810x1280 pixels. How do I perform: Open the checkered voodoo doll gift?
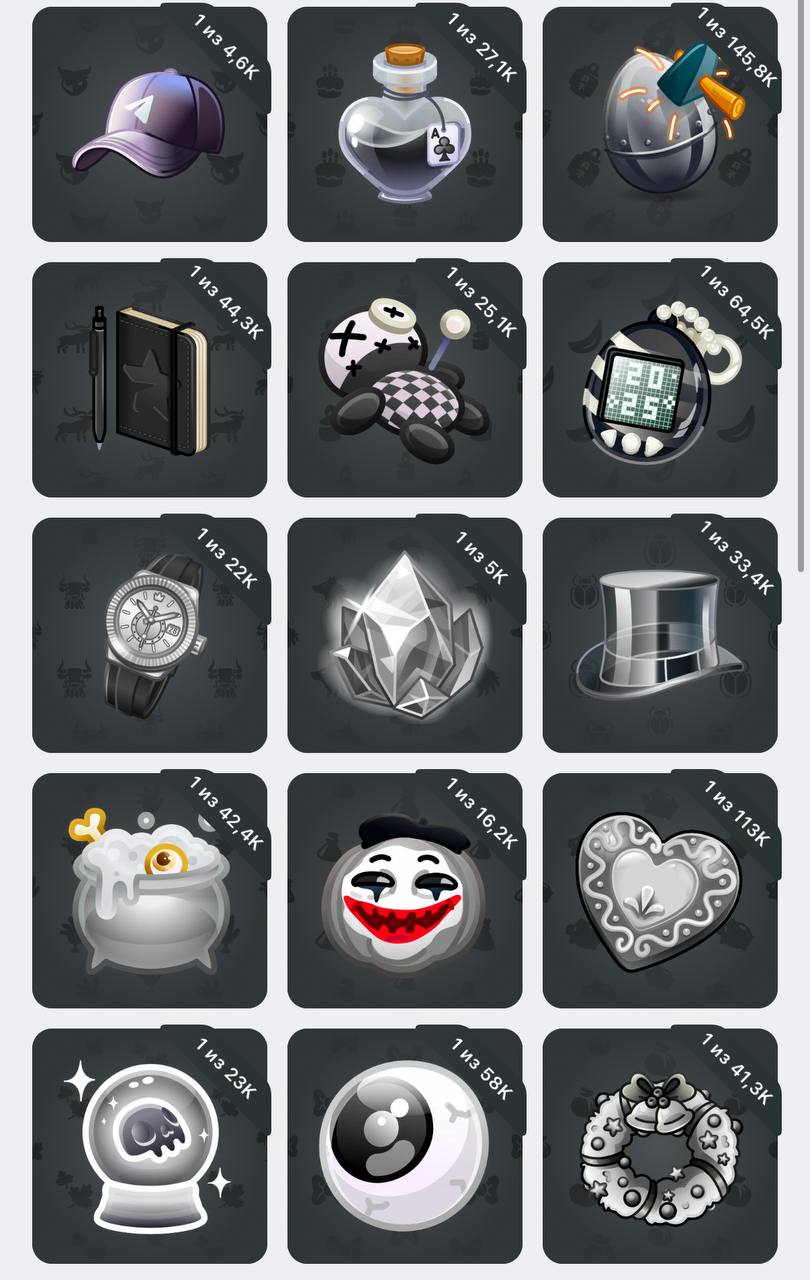click(404, 380)
